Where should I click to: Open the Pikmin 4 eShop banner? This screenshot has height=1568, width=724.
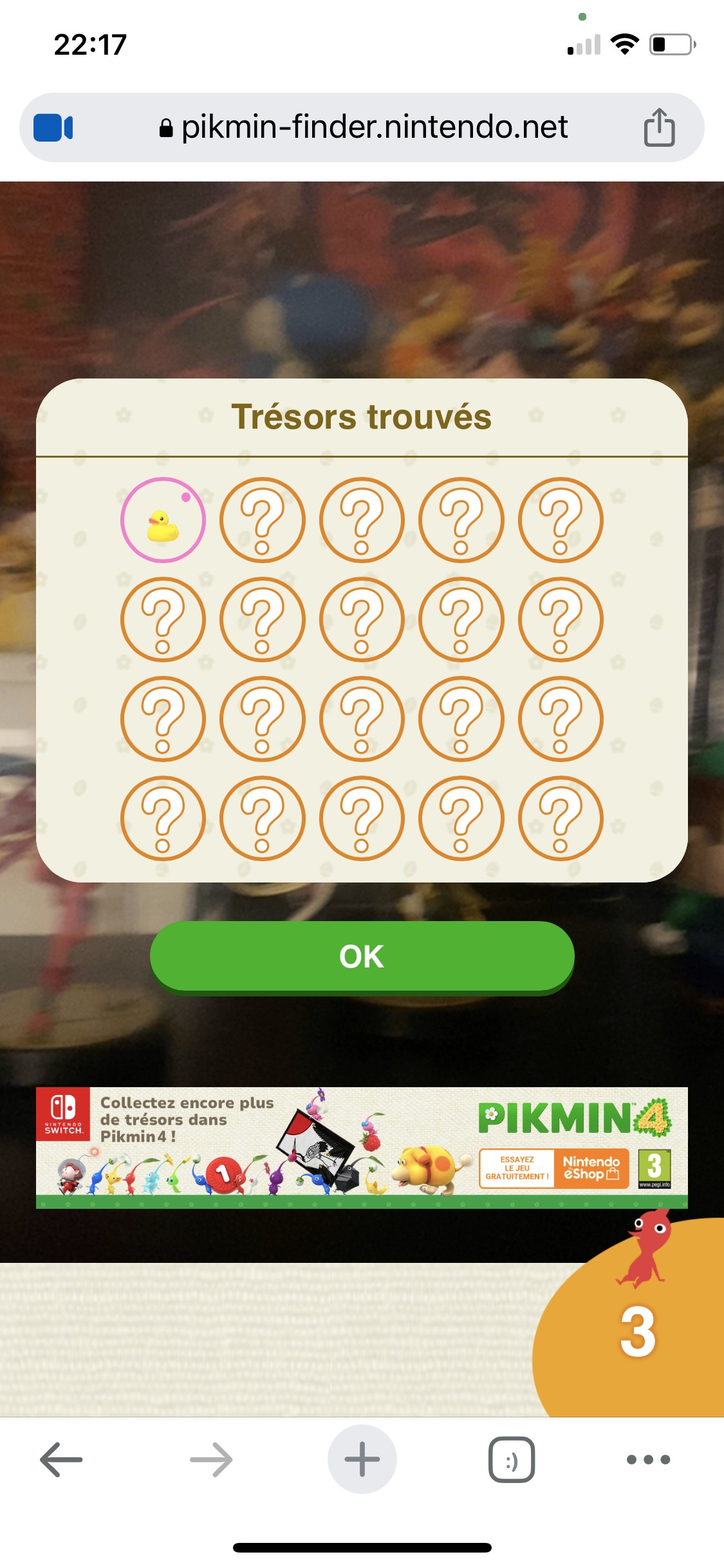362,1148
